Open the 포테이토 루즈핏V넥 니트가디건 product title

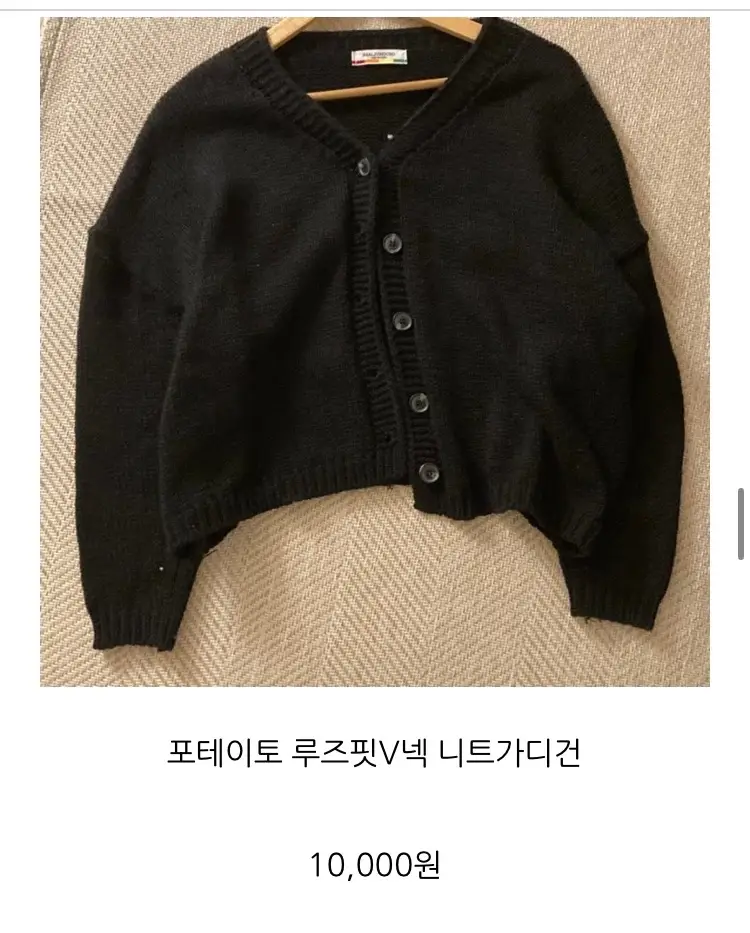click(x=374, y=752)
